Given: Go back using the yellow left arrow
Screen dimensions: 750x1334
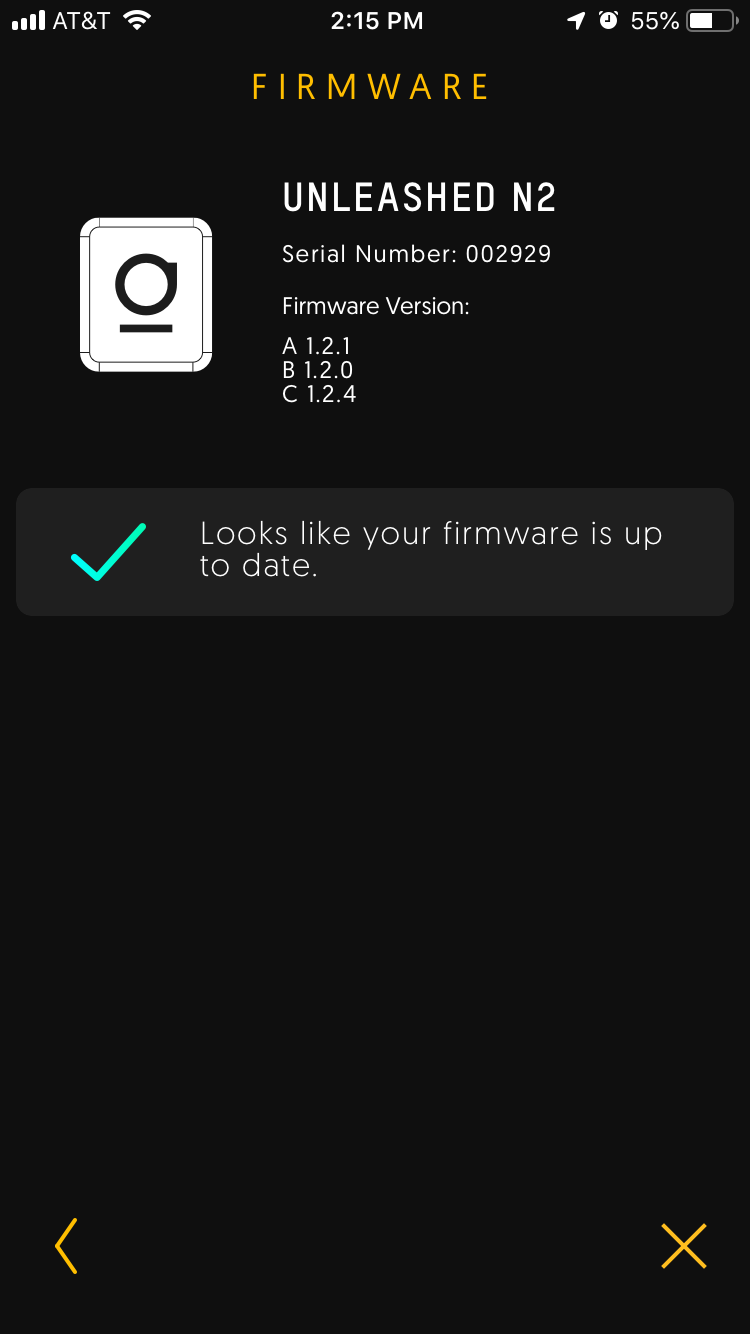Looking at the screenshot, I should point(66,1246).
